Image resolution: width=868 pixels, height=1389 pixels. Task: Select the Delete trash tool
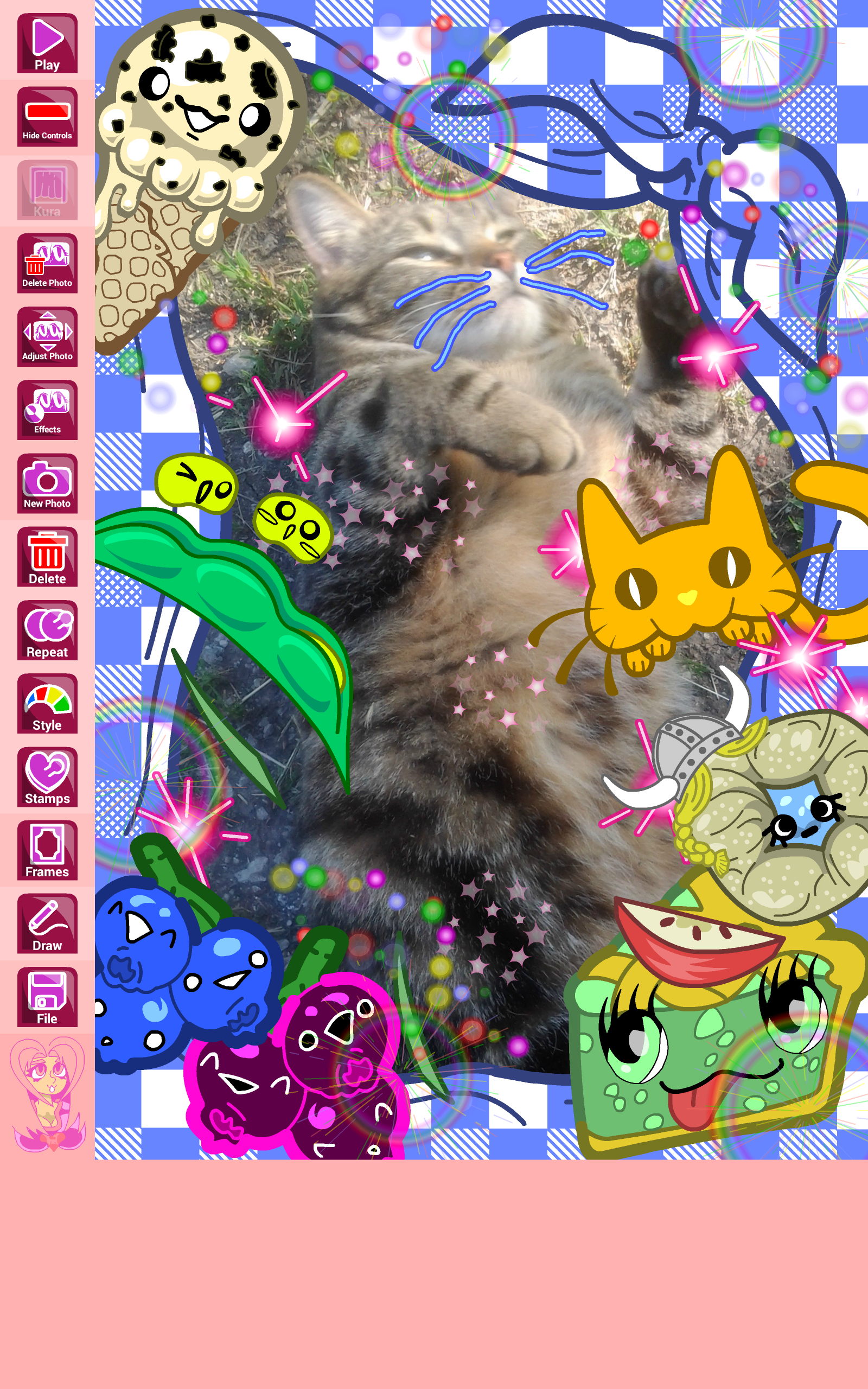coord(47,557)
